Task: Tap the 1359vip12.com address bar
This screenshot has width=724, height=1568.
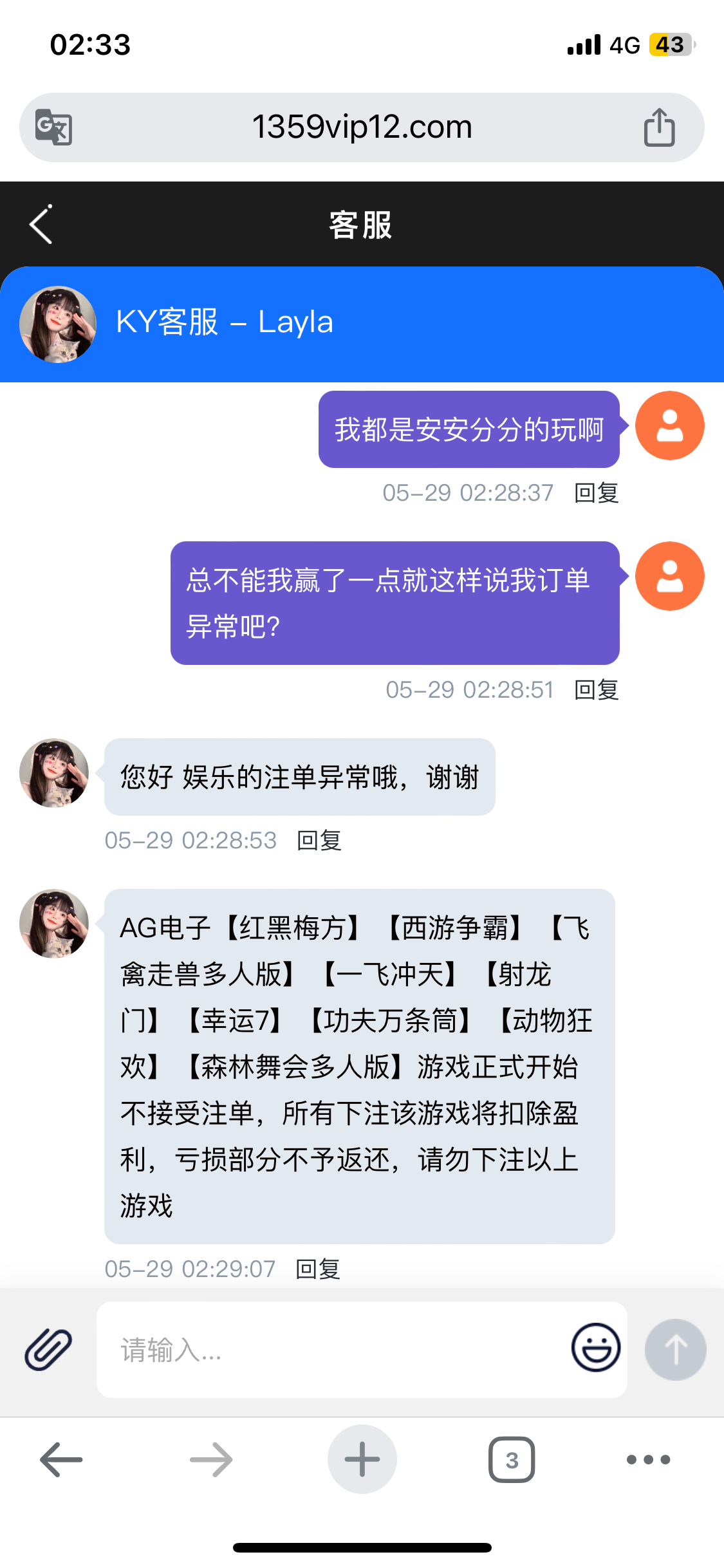Action: tap(362, 127)
